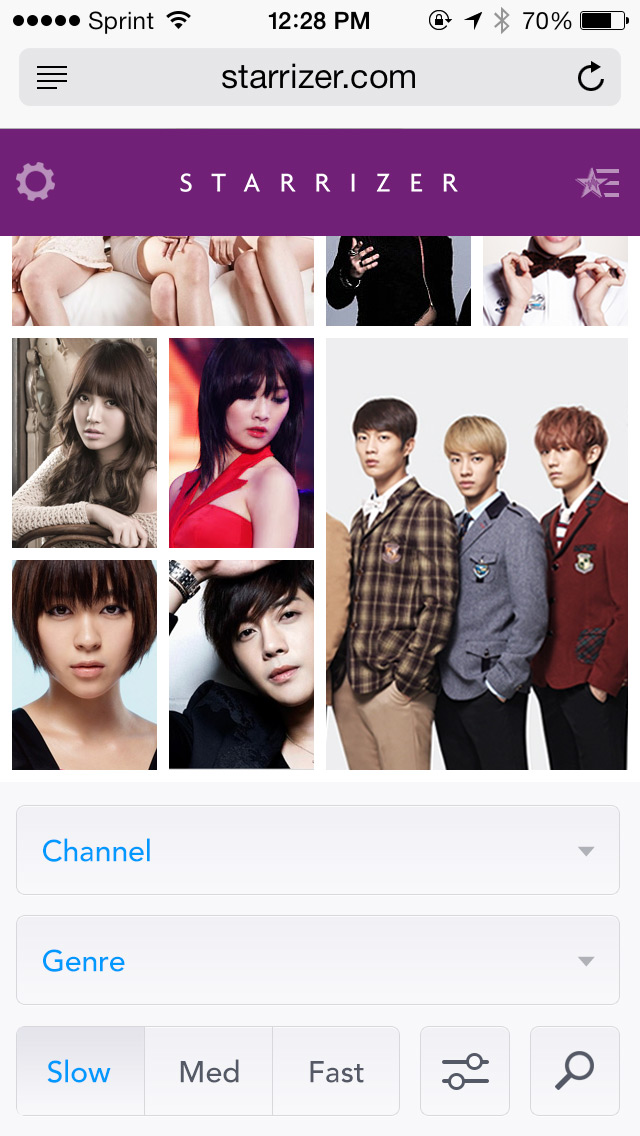This screenshot has height=1136, width=640.
Task: Switch to Fast speed
Action: (336, 1072)
